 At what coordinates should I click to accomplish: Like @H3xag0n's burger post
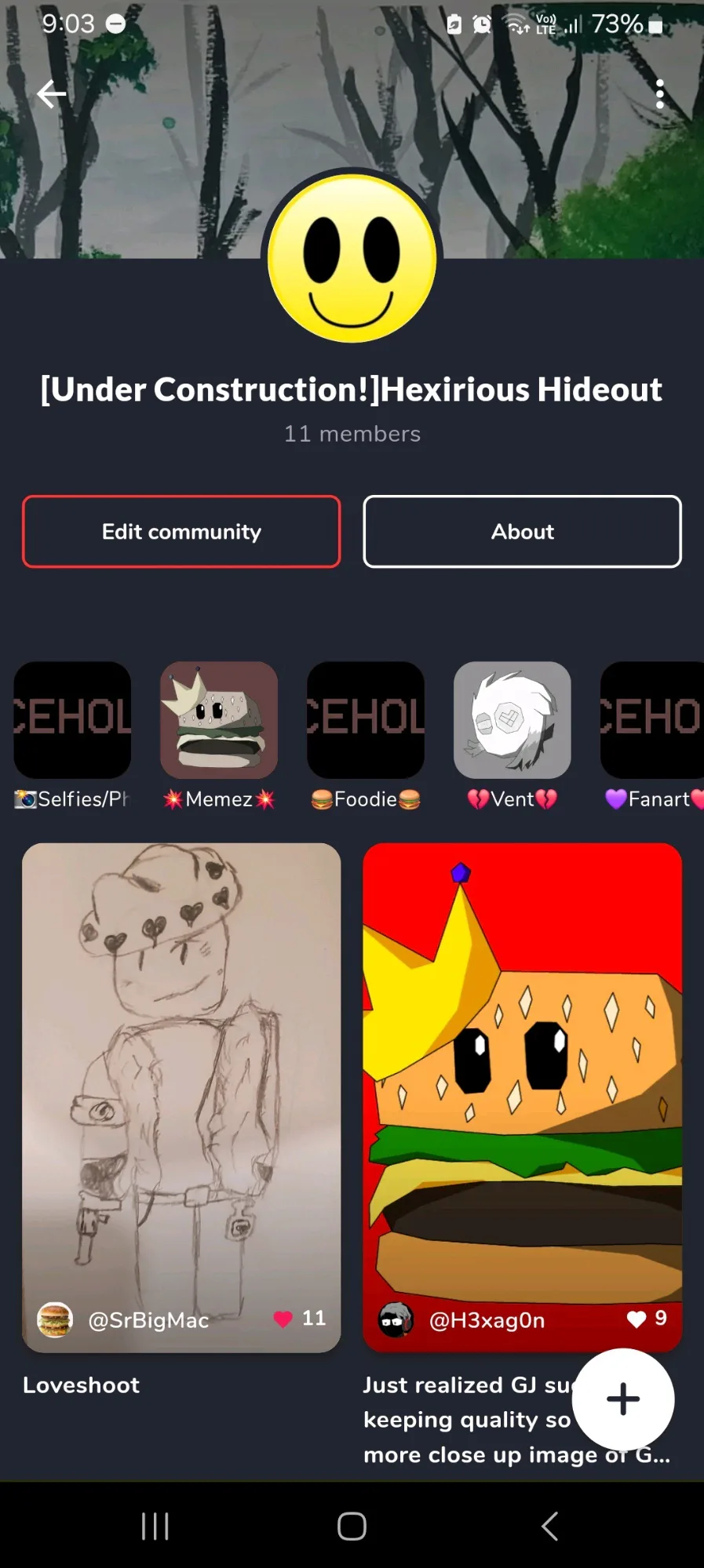[636, 1319]
